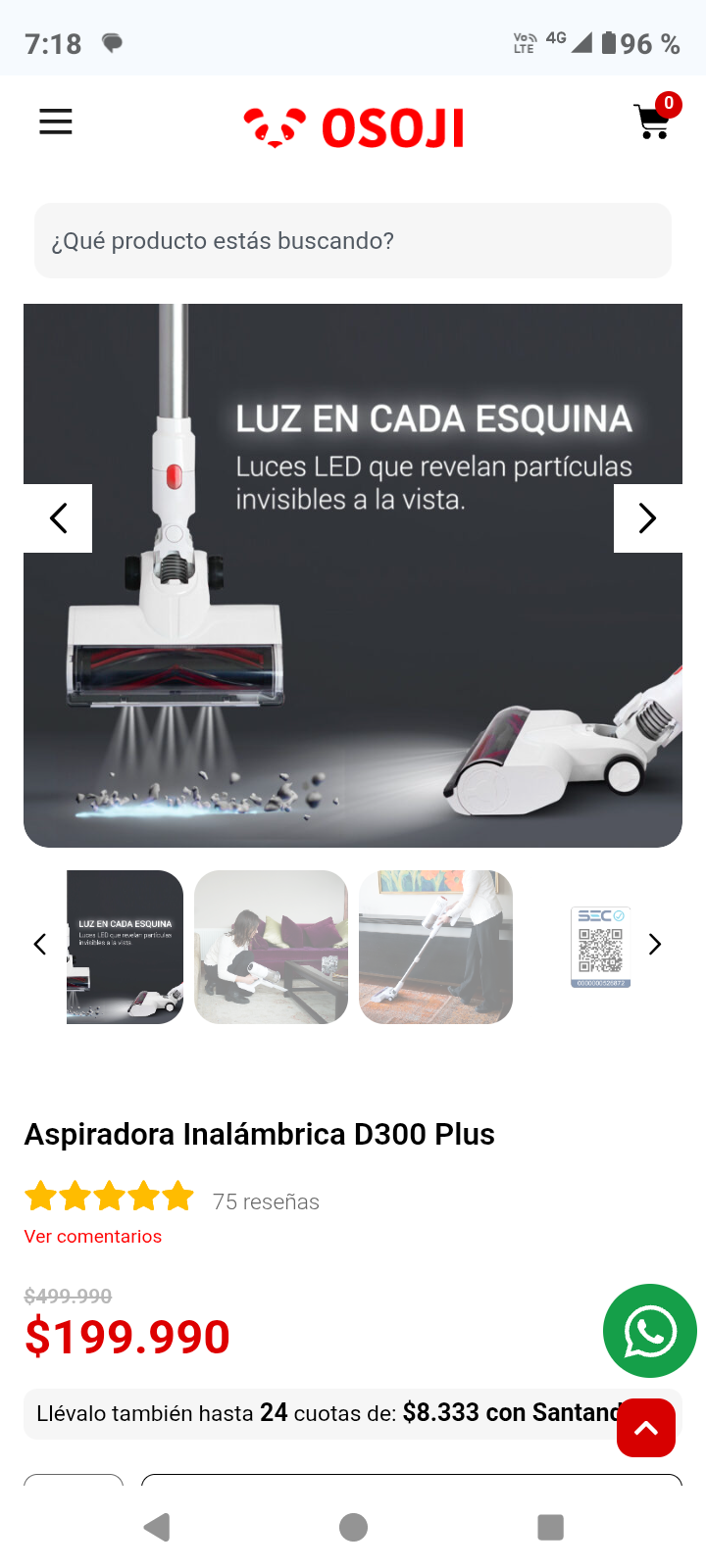The width and height of the screenshot is (706, 1568).
Task: Open the hamburger menu
Action: (56, 122)
